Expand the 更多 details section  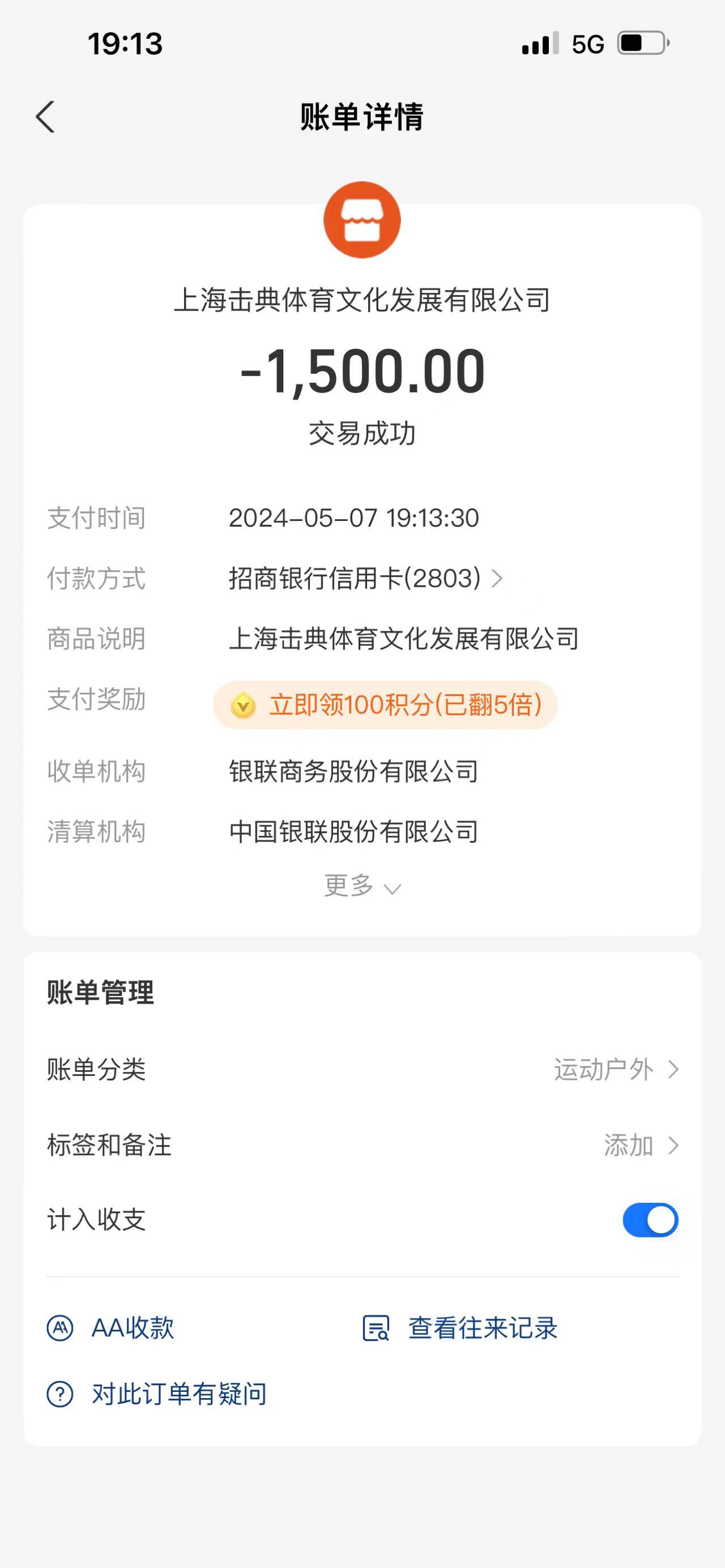[x=362, y=886]
